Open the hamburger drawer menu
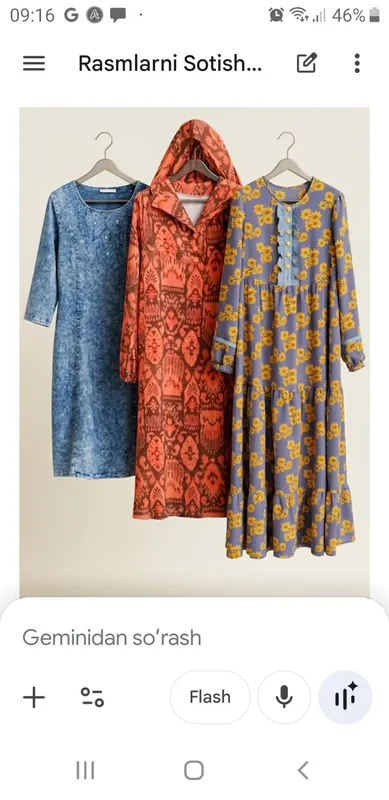This screenshot has width=389, height=800. click(x=34, y=63)
